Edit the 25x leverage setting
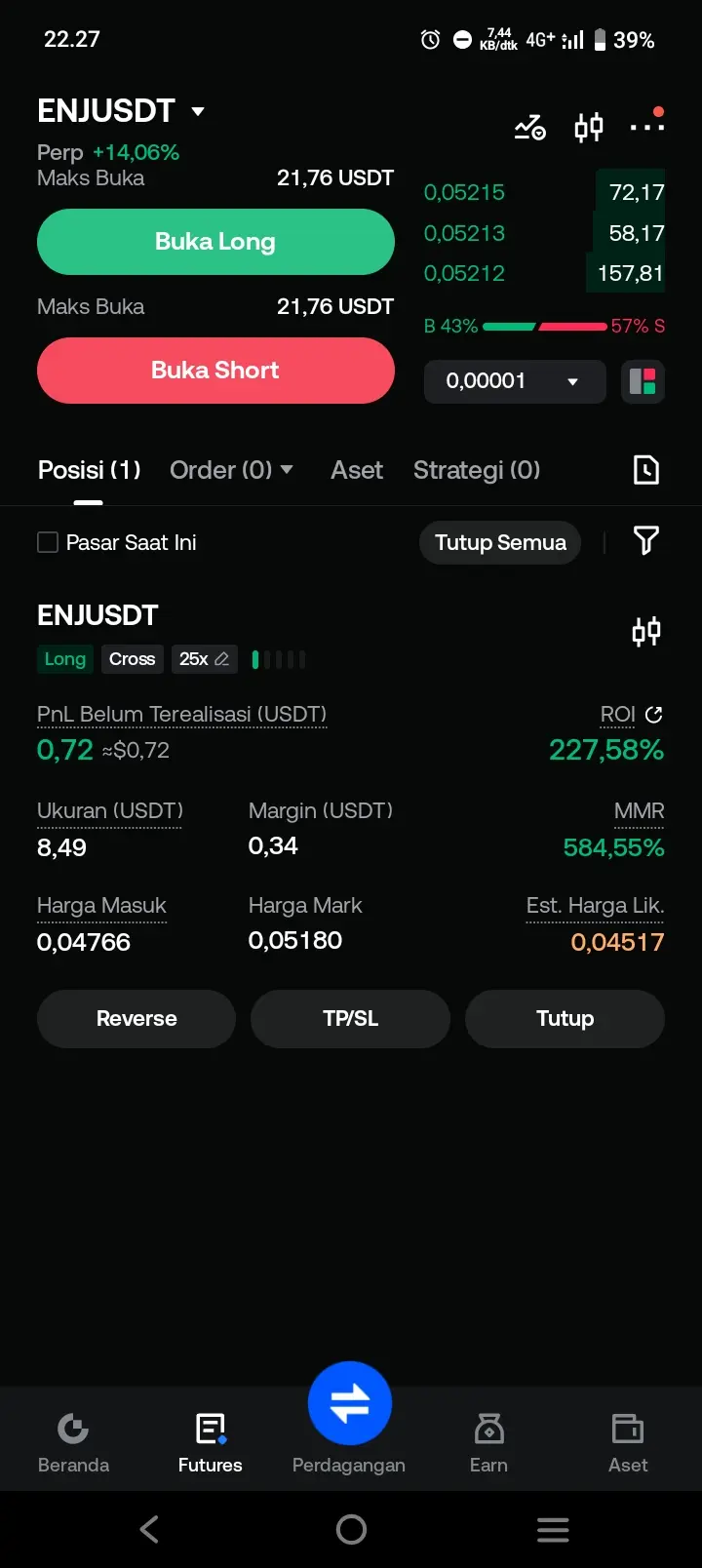The width and height of the screenshot is (702, 1568). click(x=204, y=659)
